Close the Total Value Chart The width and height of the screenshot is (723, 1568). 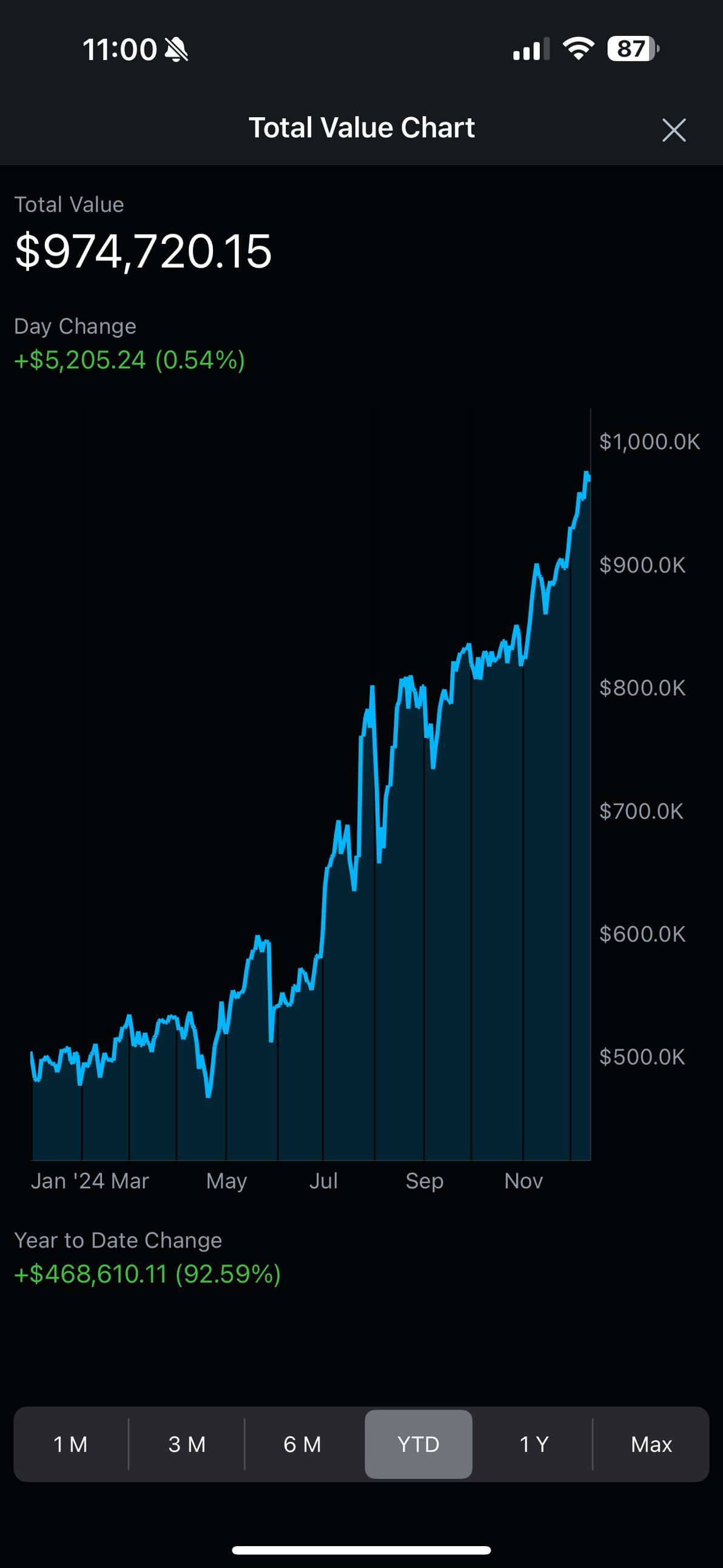[674, 130]
